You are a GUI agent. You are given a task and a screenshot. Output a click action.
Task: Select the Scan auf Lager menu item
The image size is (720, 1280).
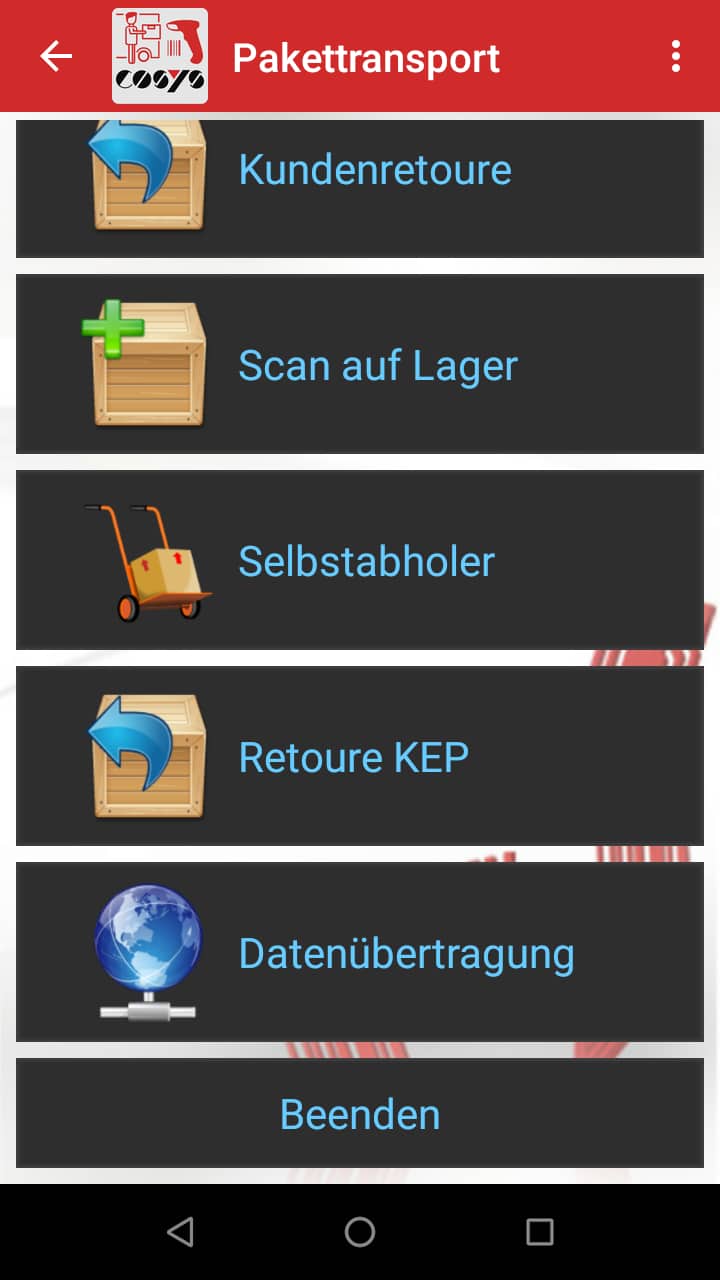360,363
